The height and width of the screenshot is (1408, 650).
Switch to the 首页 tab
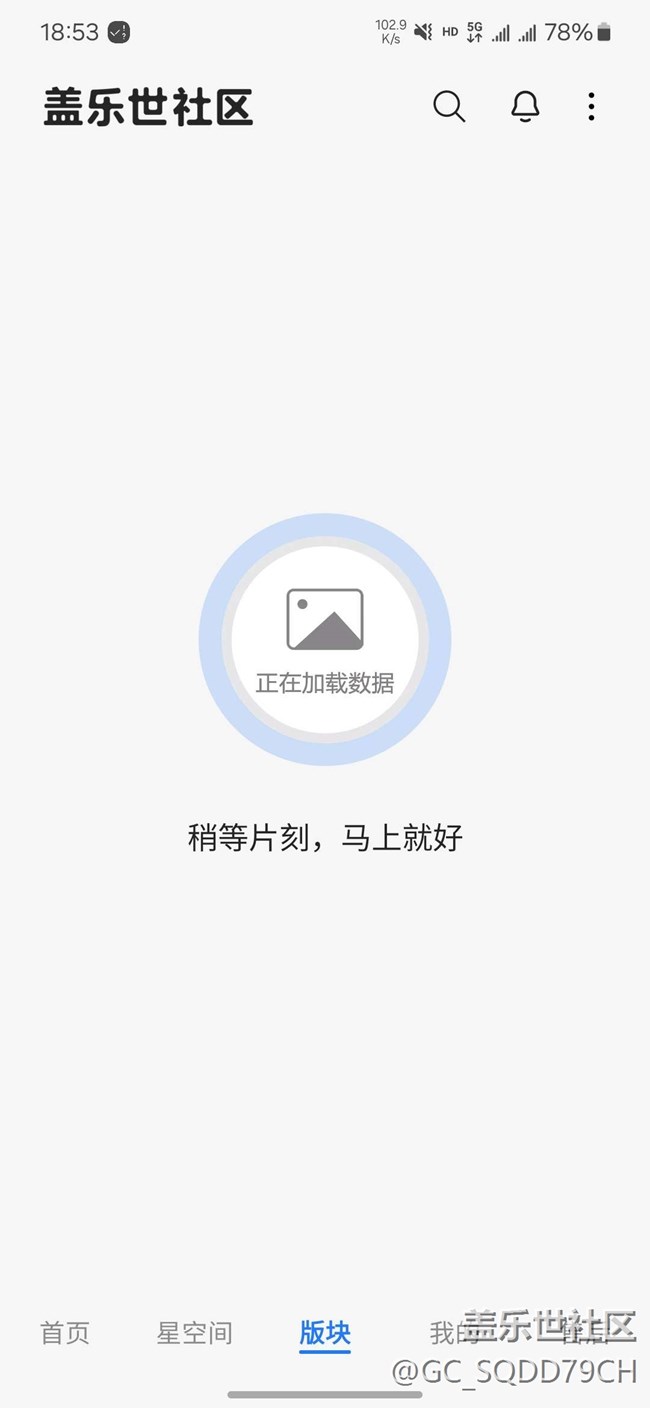click(x=65, y=1332)
